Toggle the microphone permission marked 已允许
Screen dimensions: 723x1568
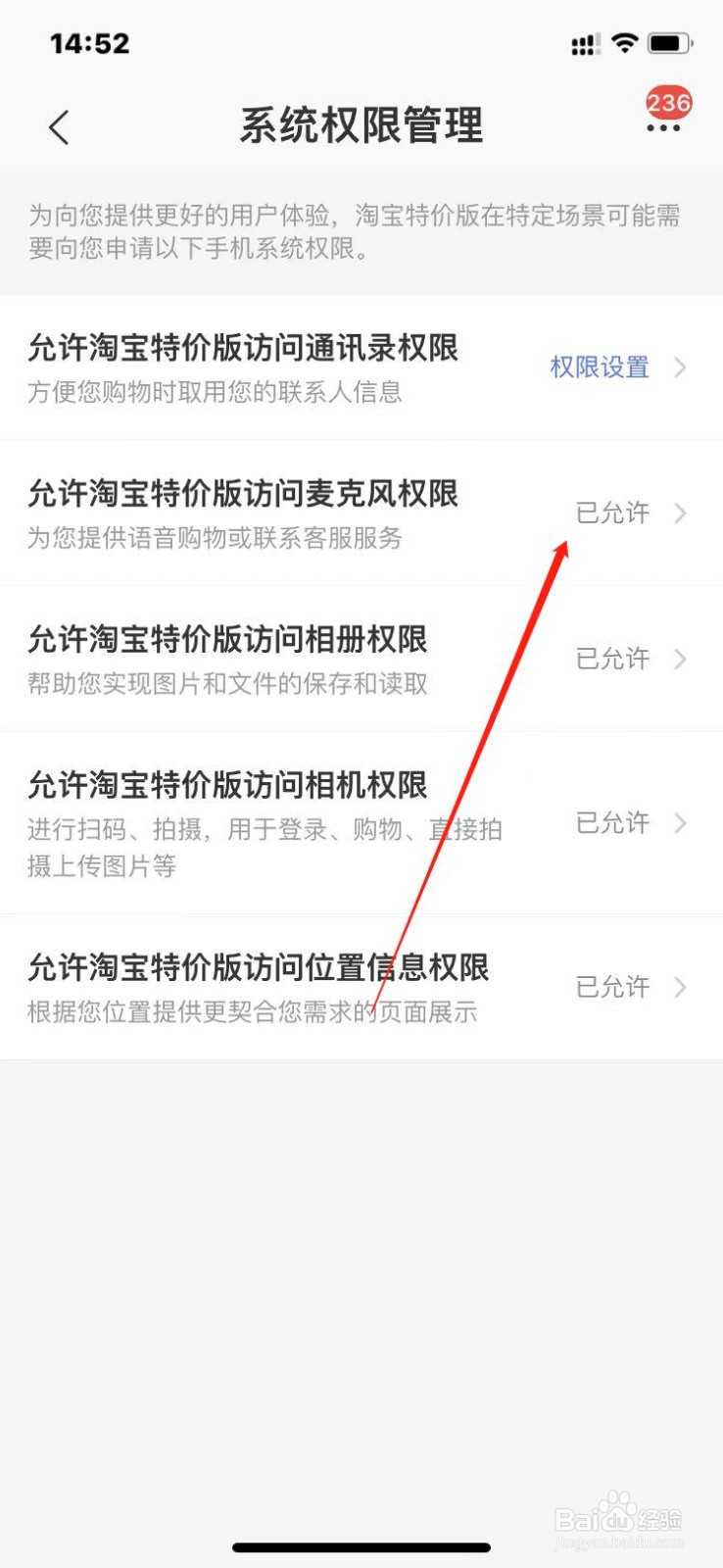[612, 513]
